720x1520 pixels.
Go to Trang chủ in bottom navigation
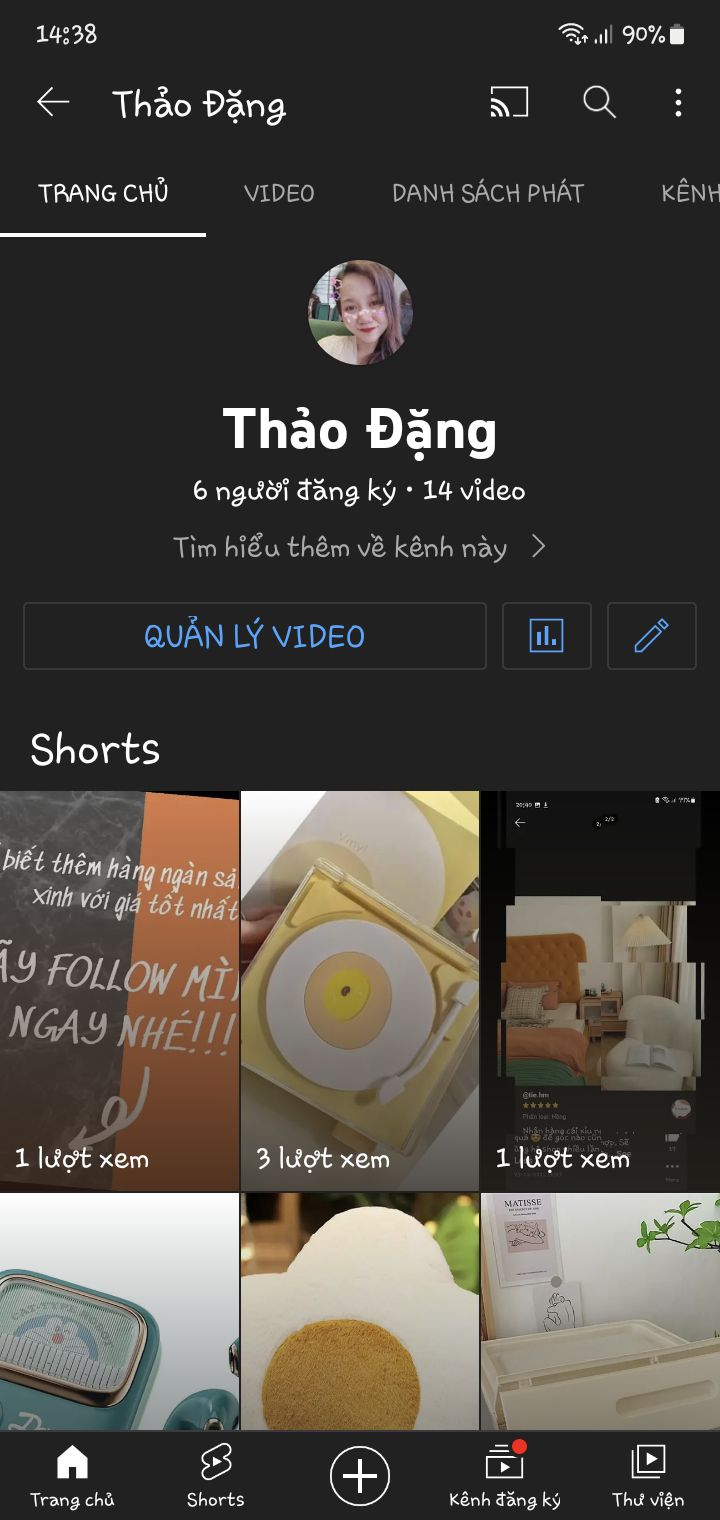[x=72, y=1475]
